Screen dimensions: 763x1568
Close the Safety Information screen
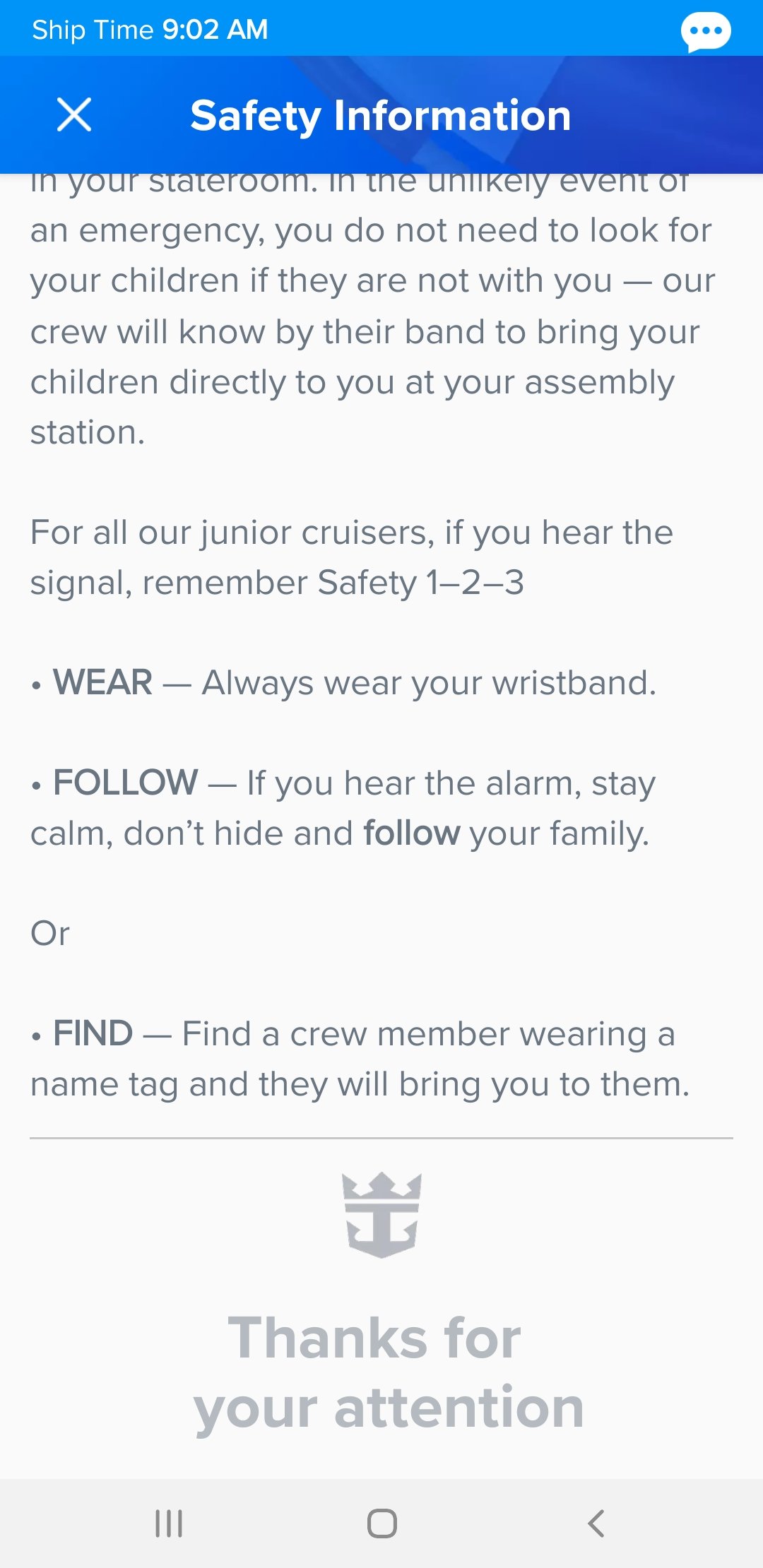pyautogui.click(x=74, y=115)
